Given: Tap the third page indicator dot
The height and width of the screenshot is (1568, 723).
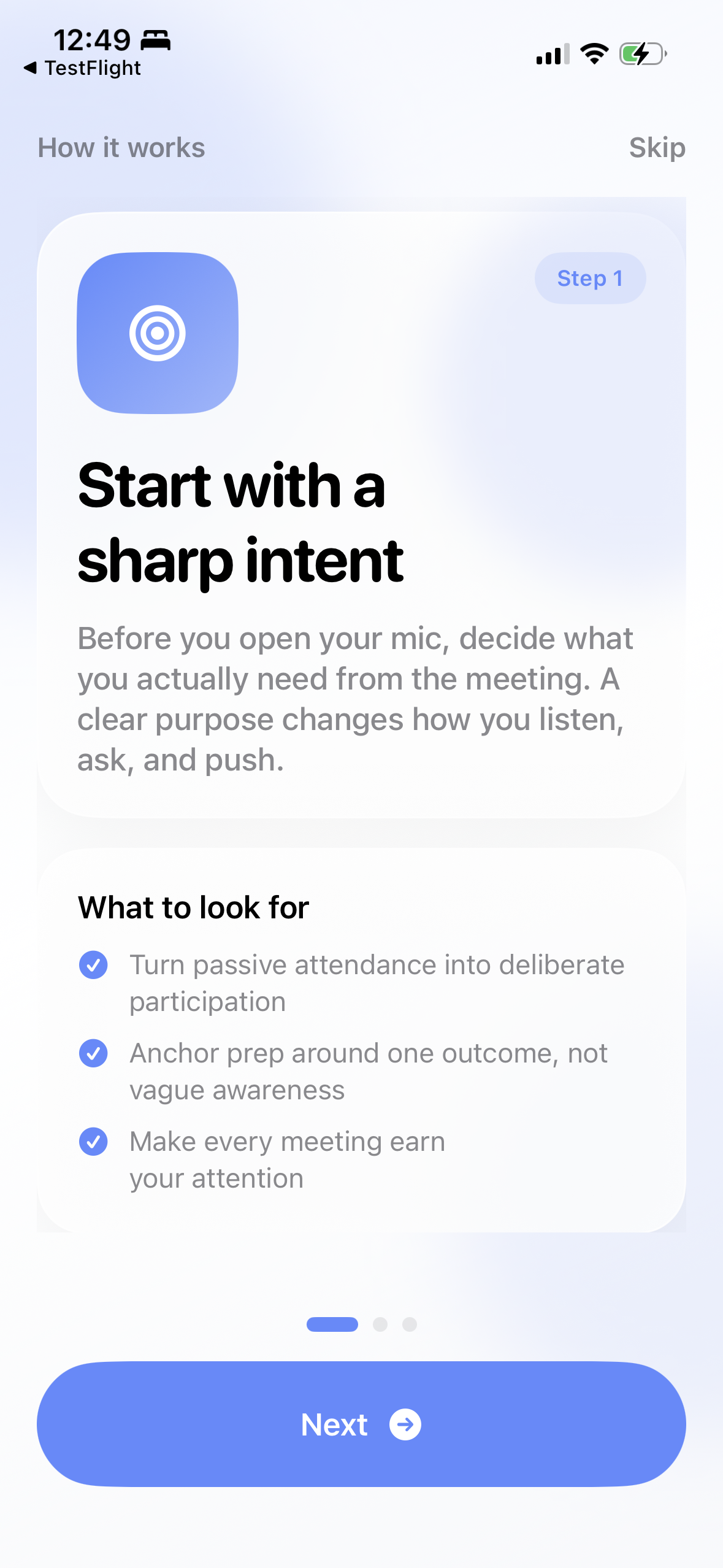Looking at the screenshot, I should click(410, 1324).
